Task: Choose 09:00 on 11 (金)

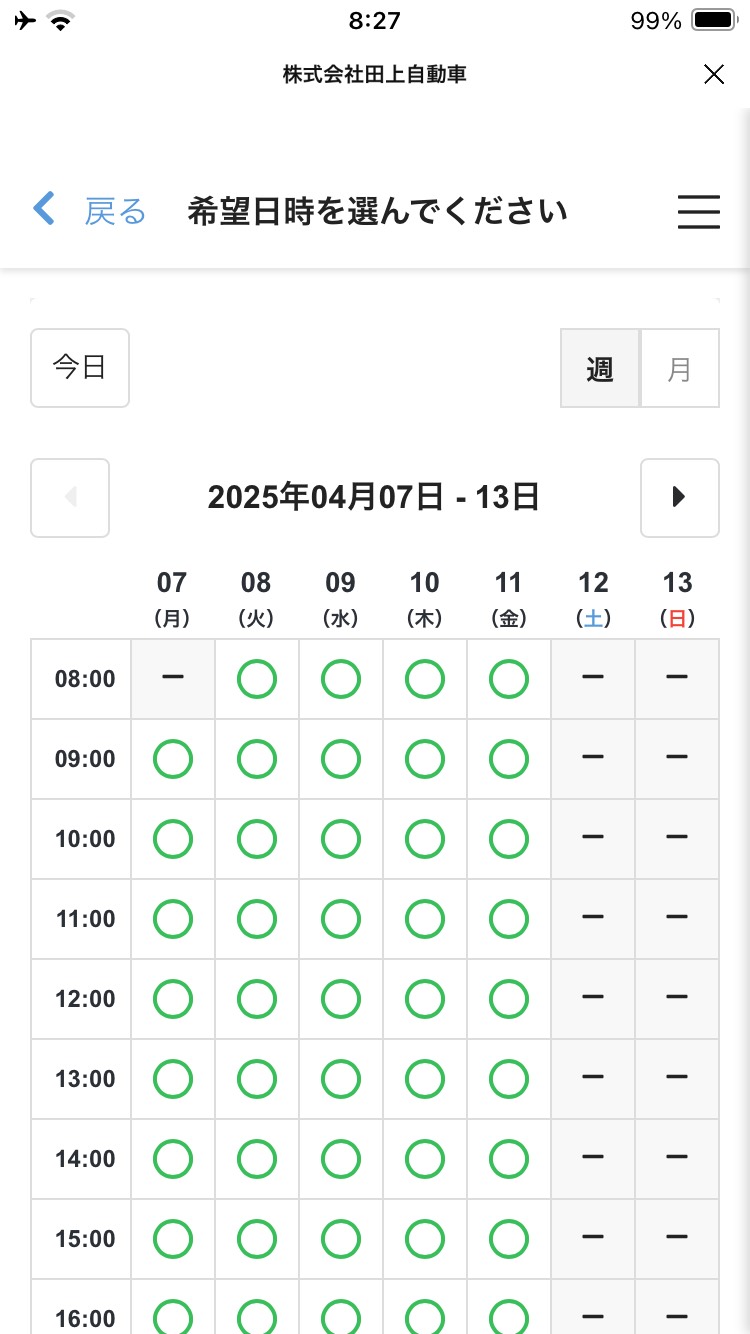Action: [x=509, y=759]
